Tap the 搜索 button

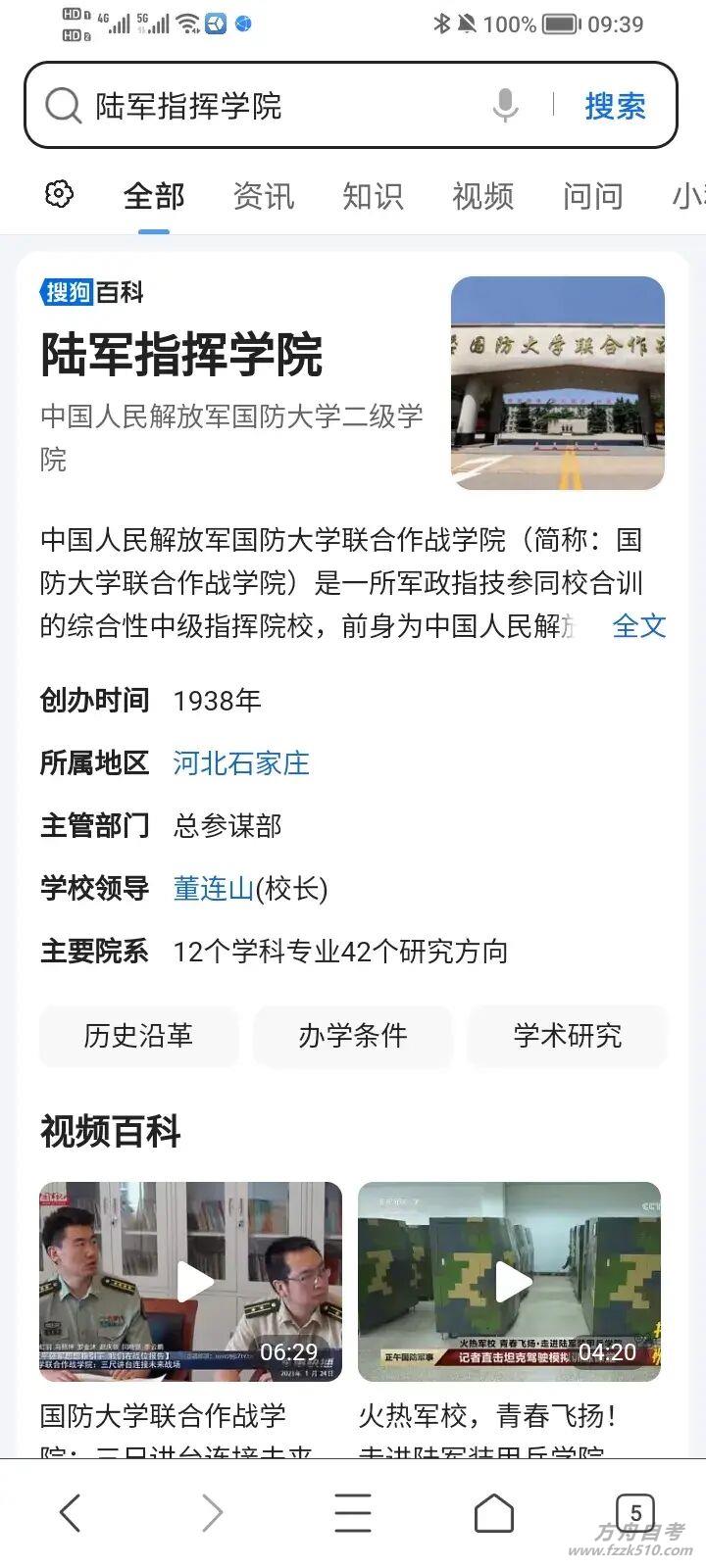pos(615,106)
